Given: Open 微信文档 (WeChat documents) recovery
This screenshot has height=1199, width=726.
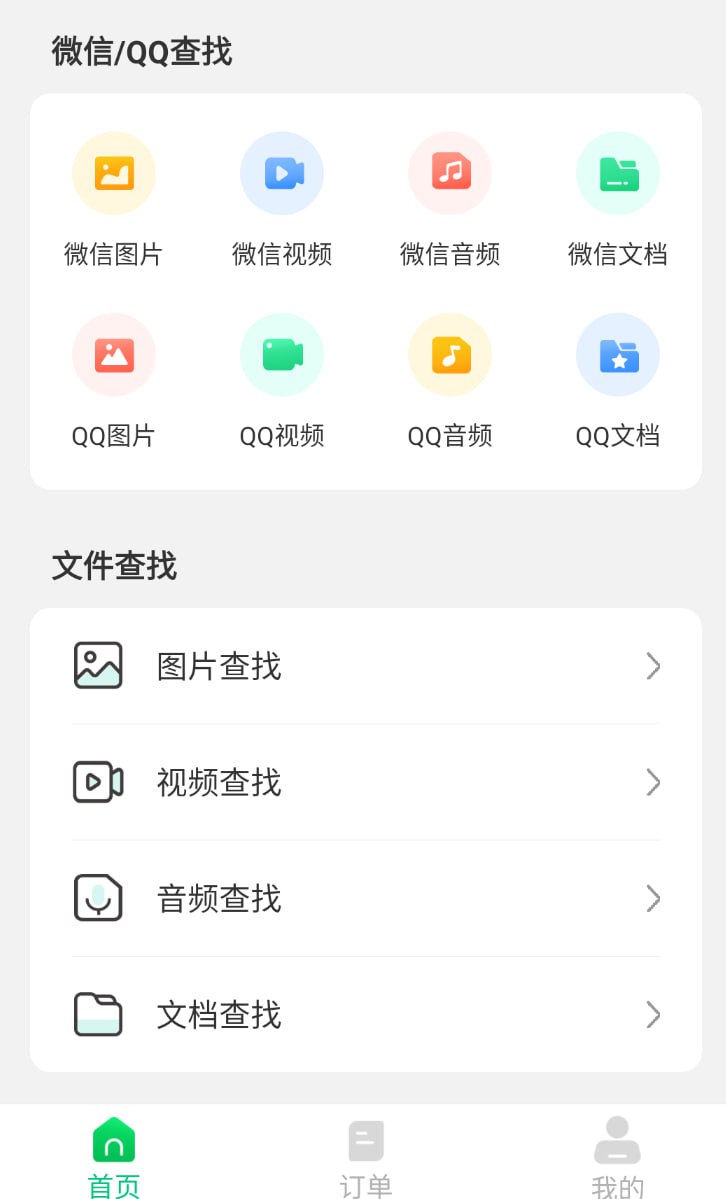Looking at the screenshot, I should click(618, 173).
